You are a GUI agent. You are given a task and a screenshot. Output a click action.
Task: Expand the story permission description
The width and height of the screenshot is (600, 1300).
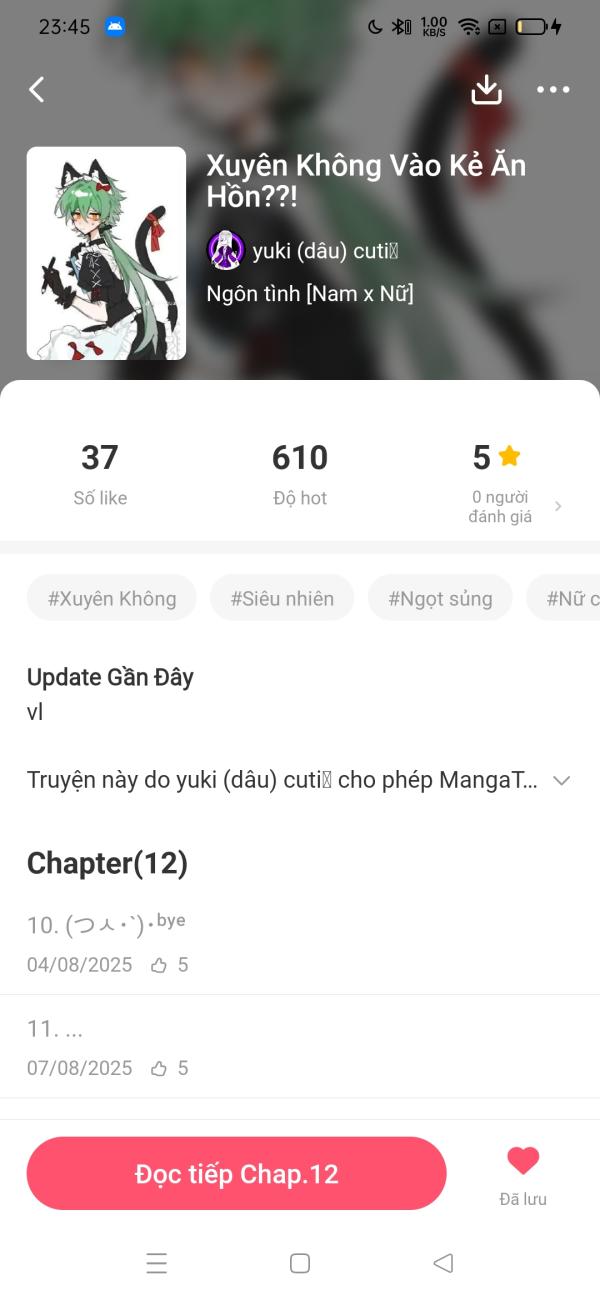(561, 781)
